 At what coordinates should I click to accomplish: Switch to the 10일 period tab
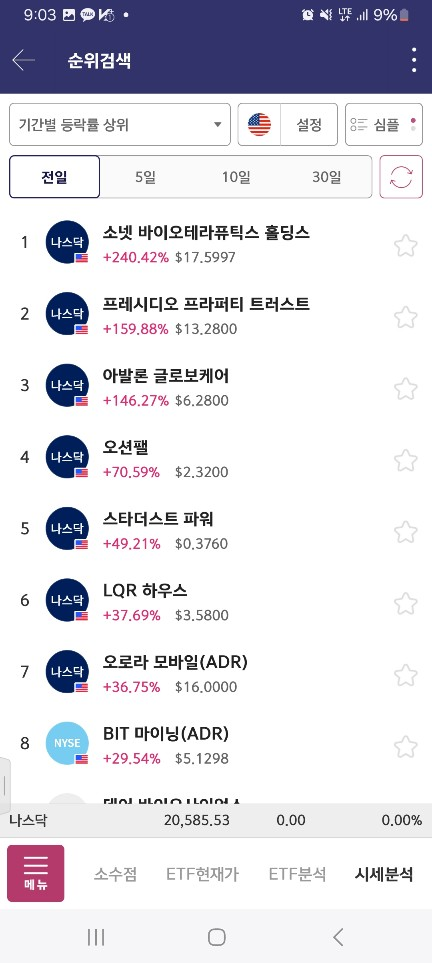(236, 177)
